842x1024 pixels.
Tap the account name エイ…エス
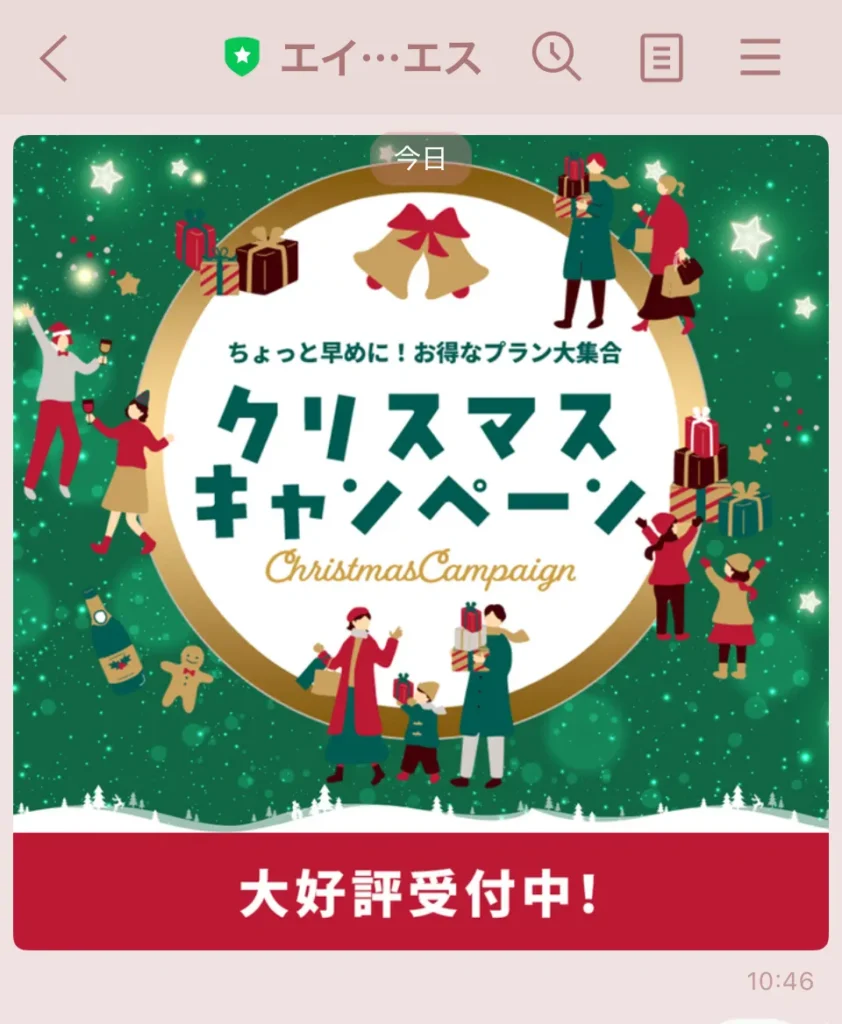pos(380,58)
